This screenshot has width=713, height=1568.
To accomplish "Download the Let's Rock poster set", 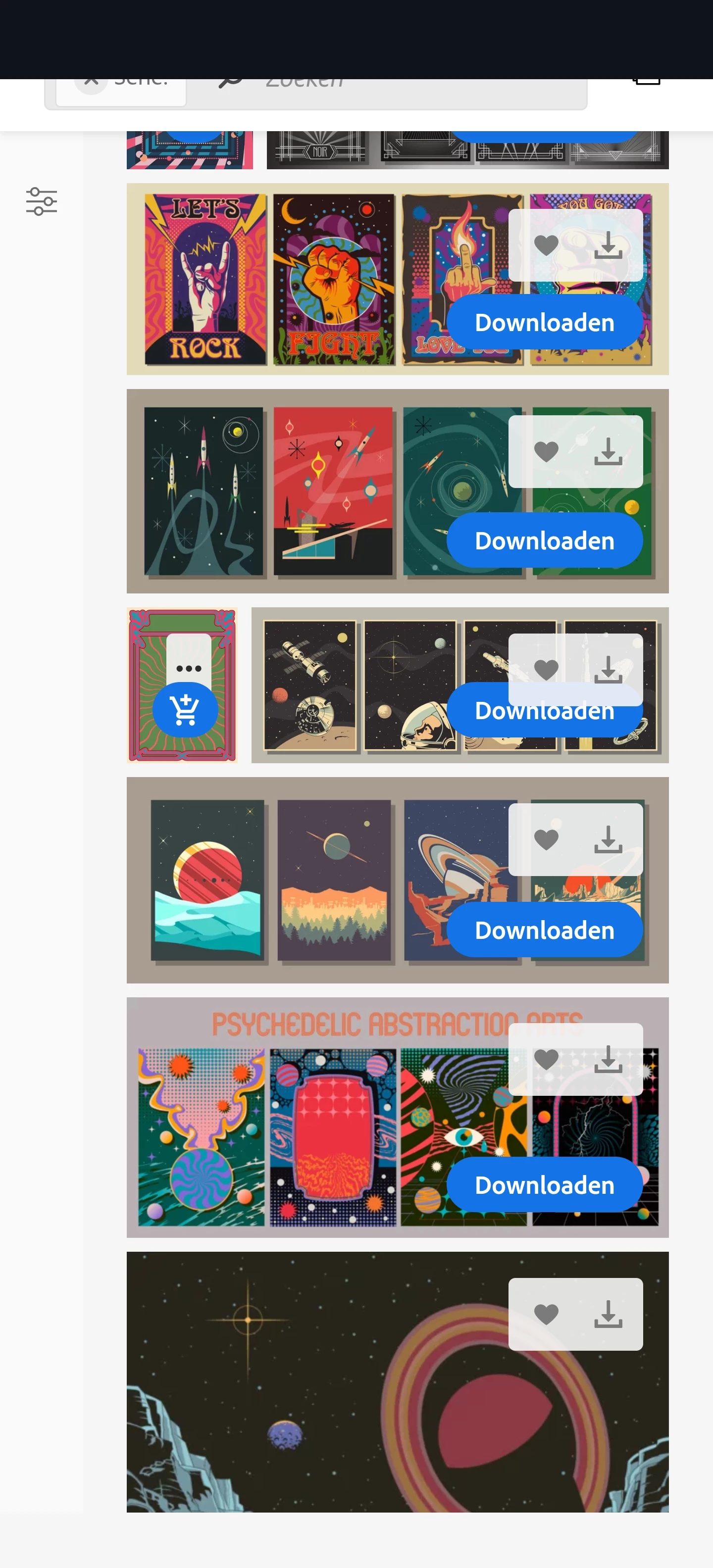I will (544, 322).
